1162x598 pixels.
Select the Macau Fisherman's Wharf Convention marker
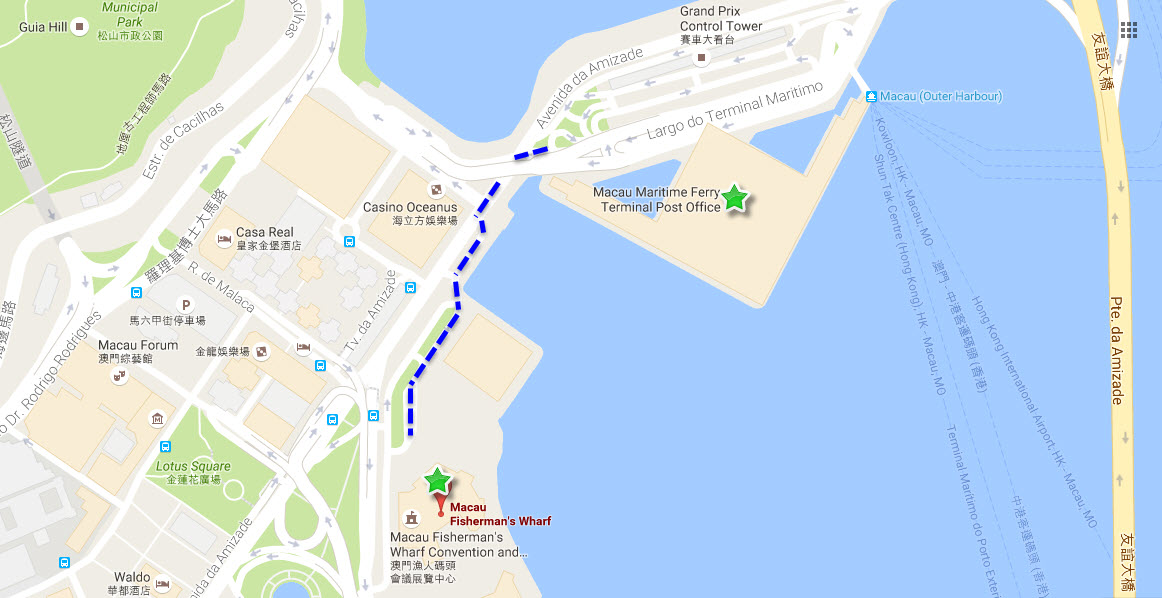[x=411, y=519]
